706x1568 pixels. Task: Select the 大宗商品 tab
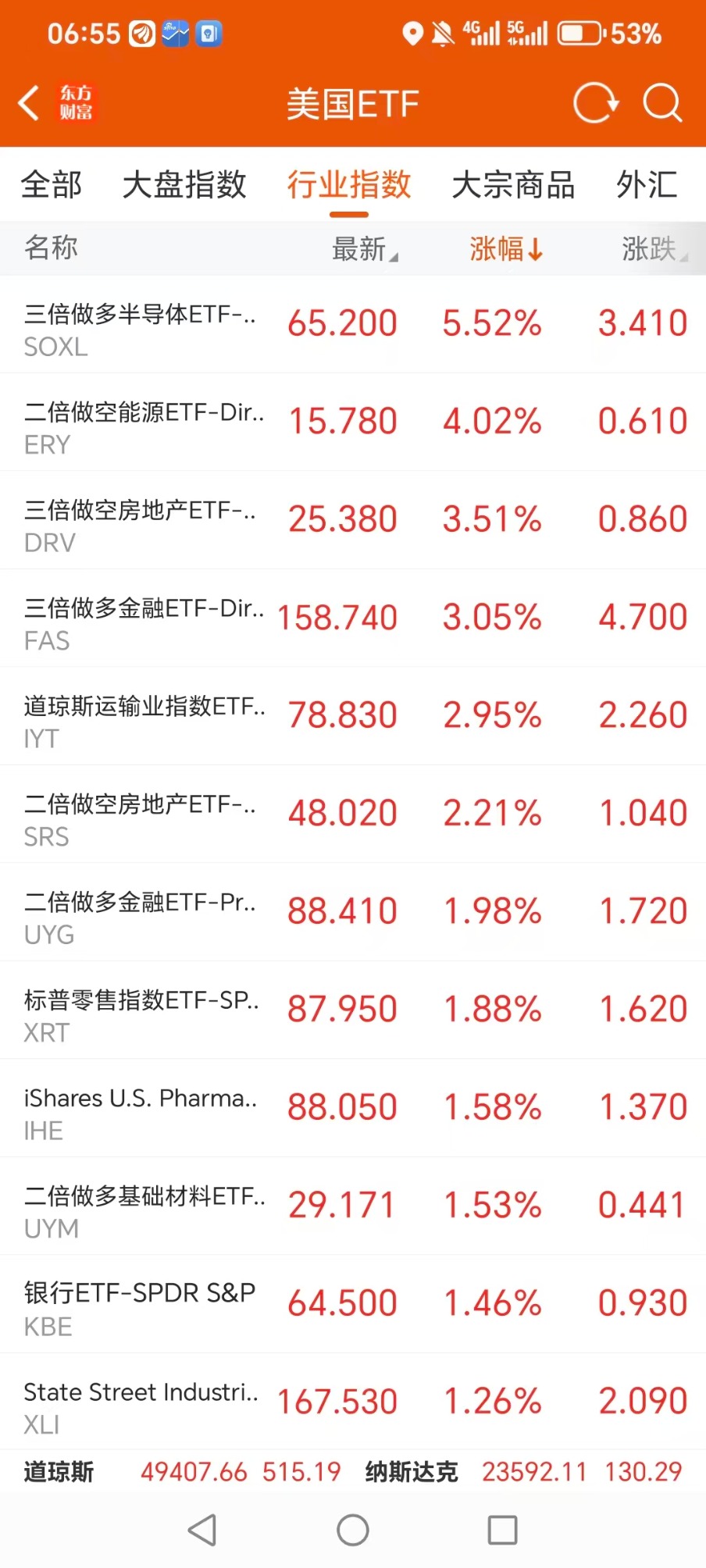[513, 185]
